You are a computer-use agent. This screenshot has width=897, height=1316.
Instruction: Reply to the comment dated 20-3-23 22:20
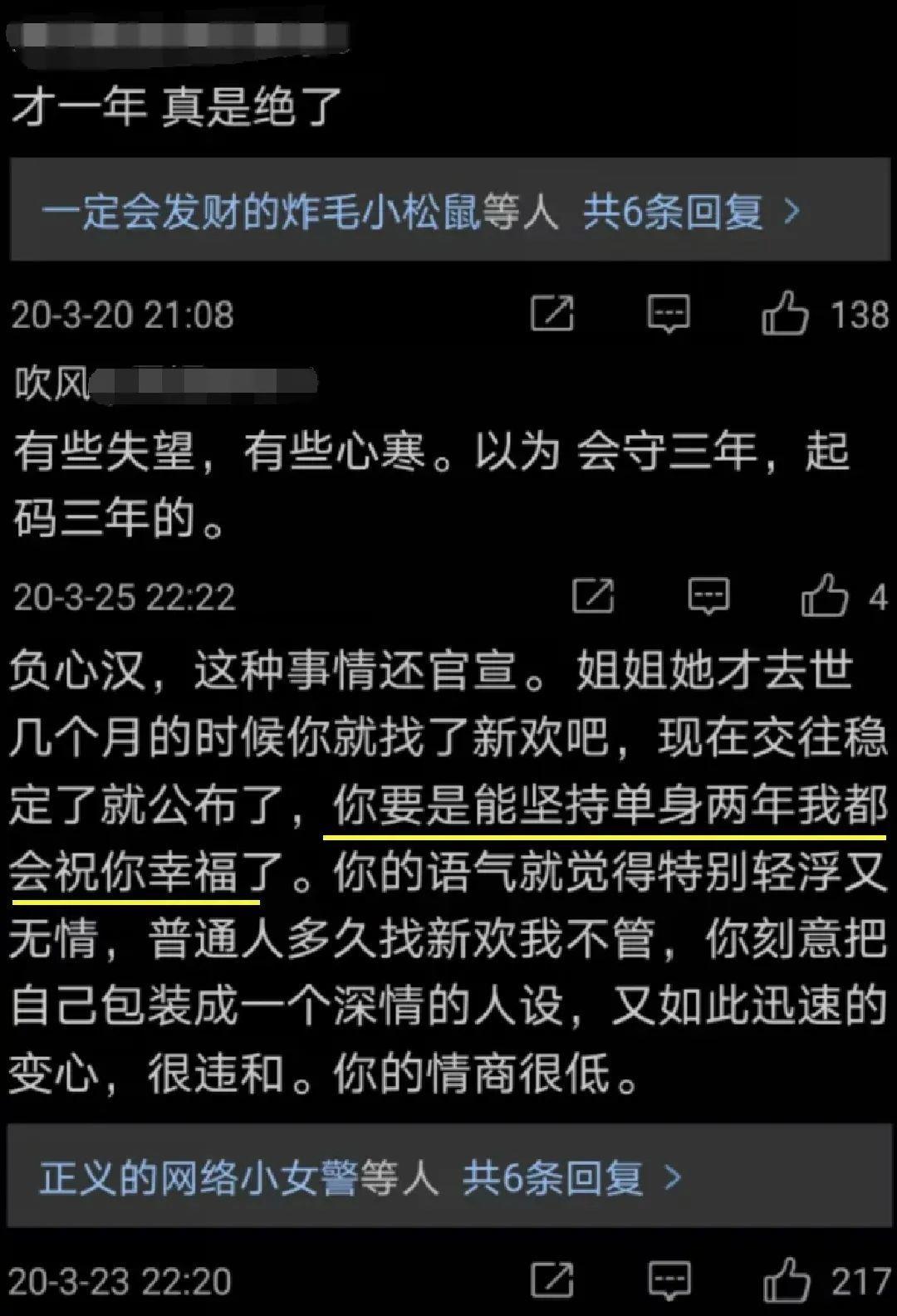pos(669,1281)
